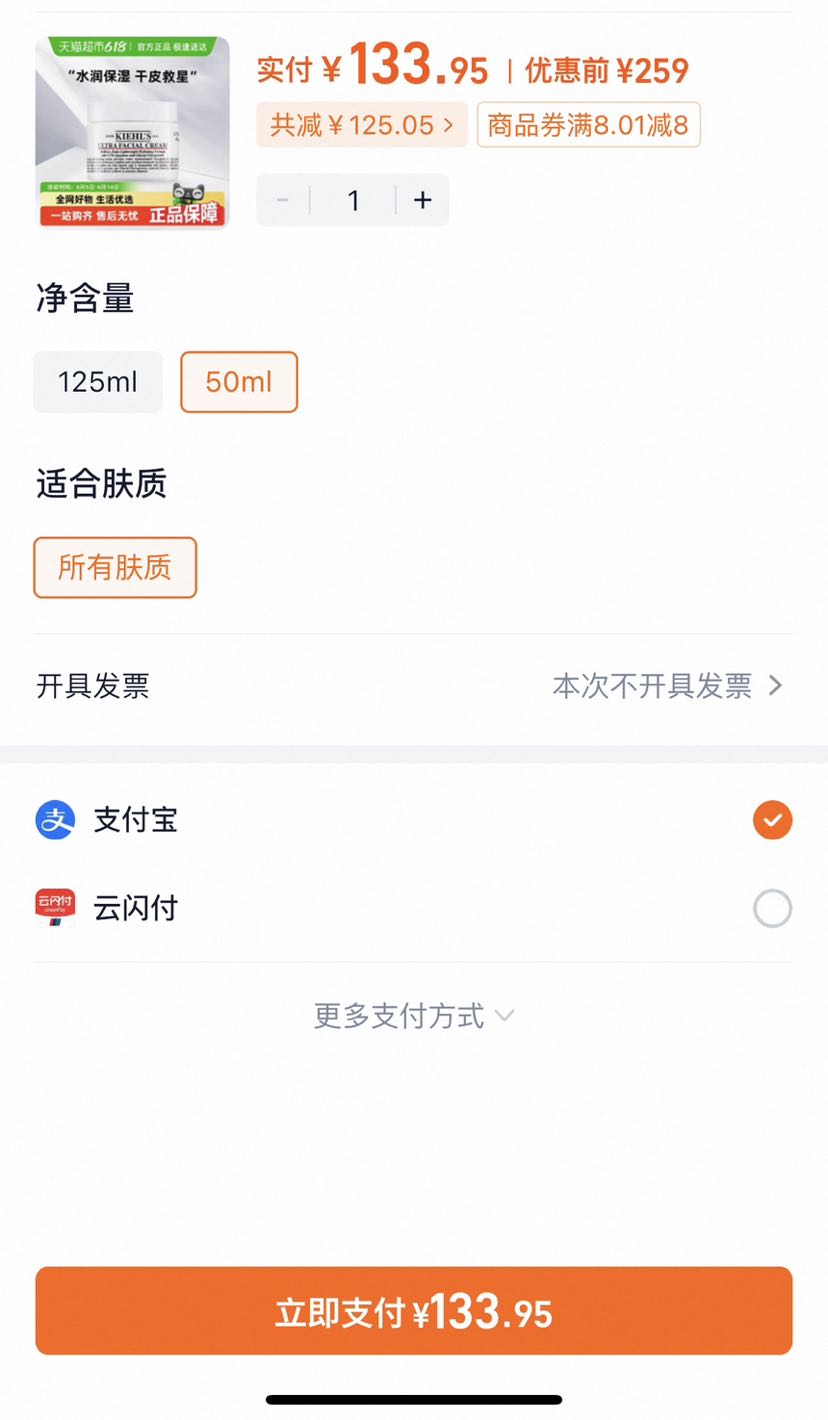Select the 125ml size option
The width and height of the screenshot is (828, 1420).
coord(98,382)
